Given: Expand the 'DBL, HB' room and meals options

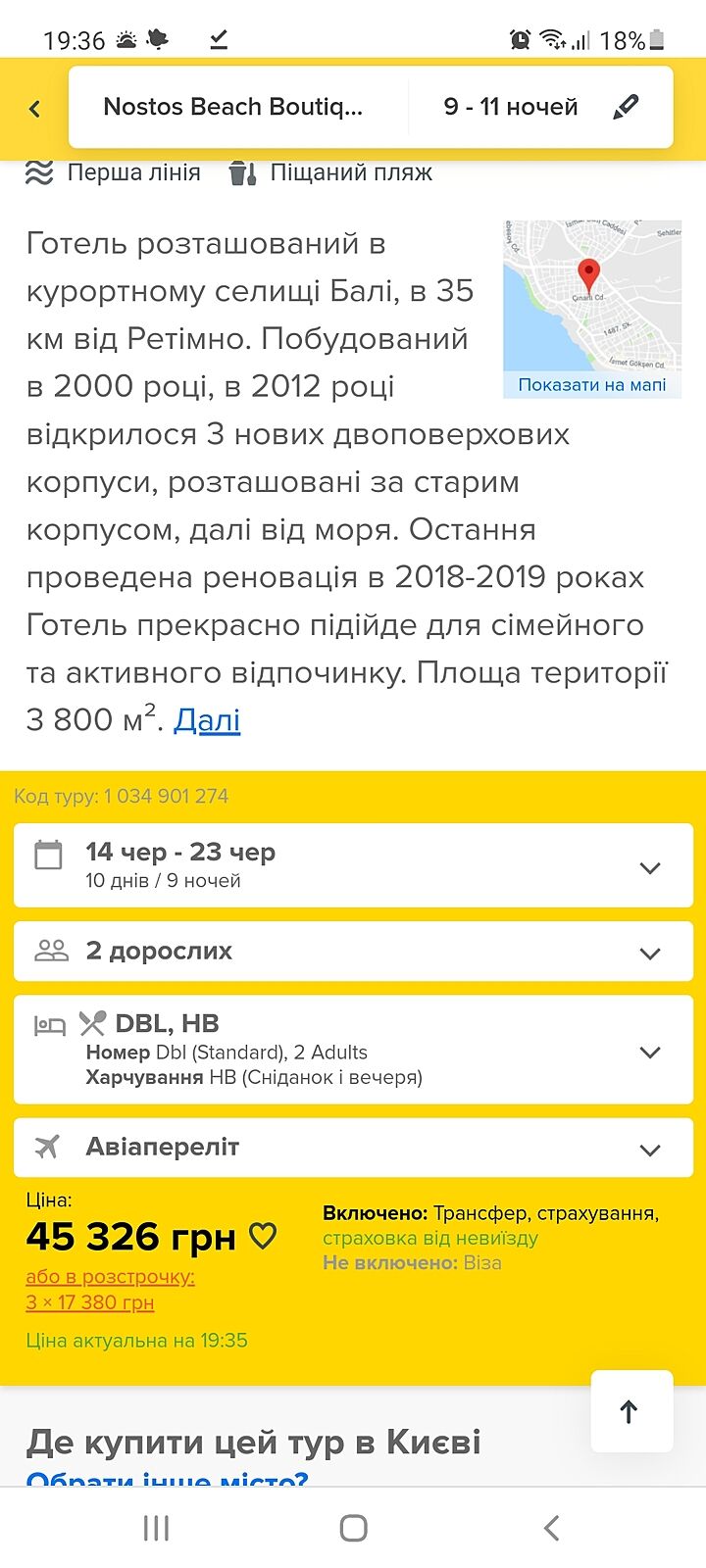Looking at the screenshot, I should (x=353, y=1050).
